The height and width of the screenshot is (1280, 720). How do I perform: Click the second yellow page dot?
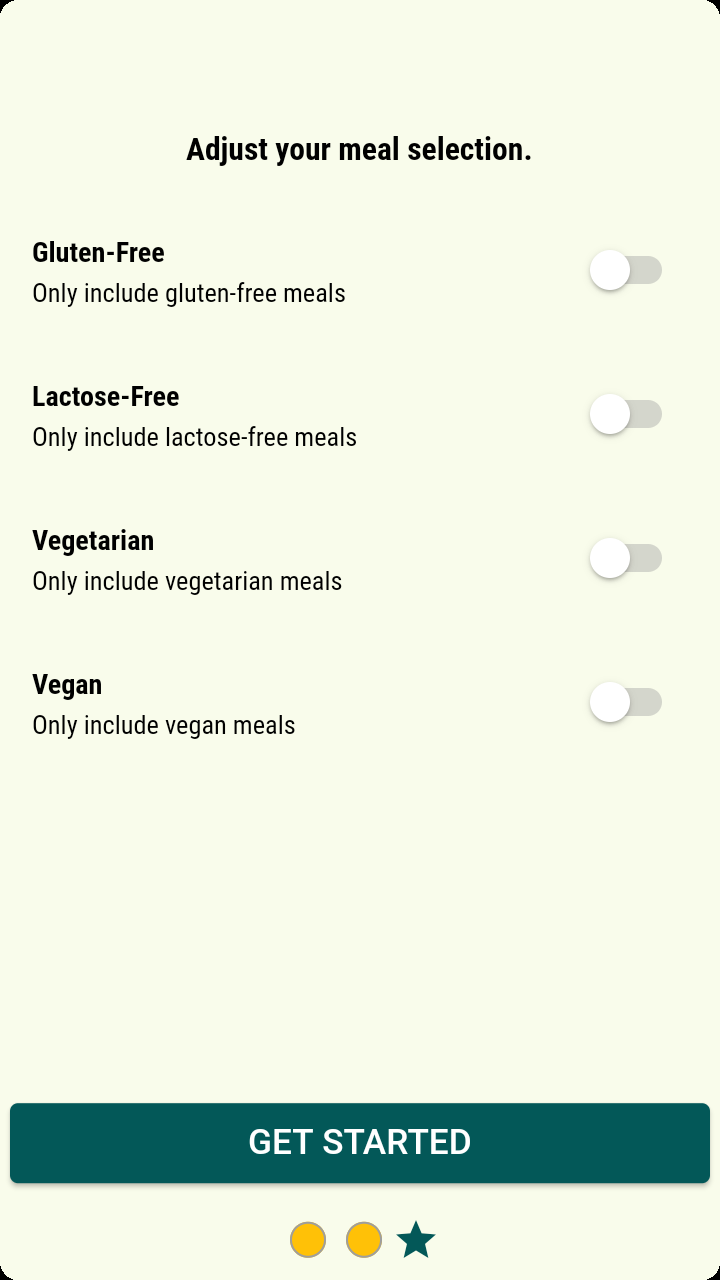coord(364,1239)
